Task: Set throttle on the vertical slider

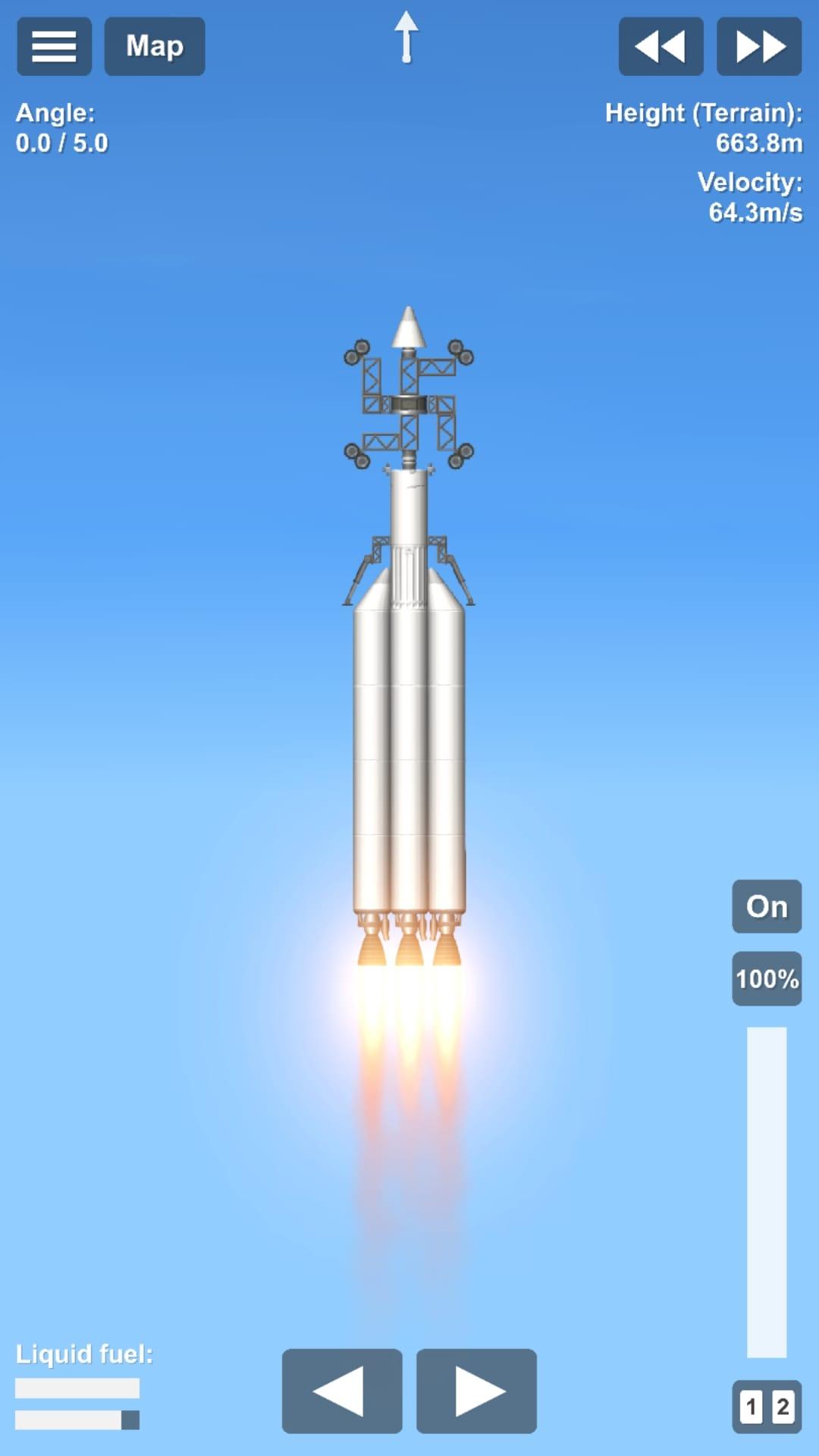Action: (767, 1191)
